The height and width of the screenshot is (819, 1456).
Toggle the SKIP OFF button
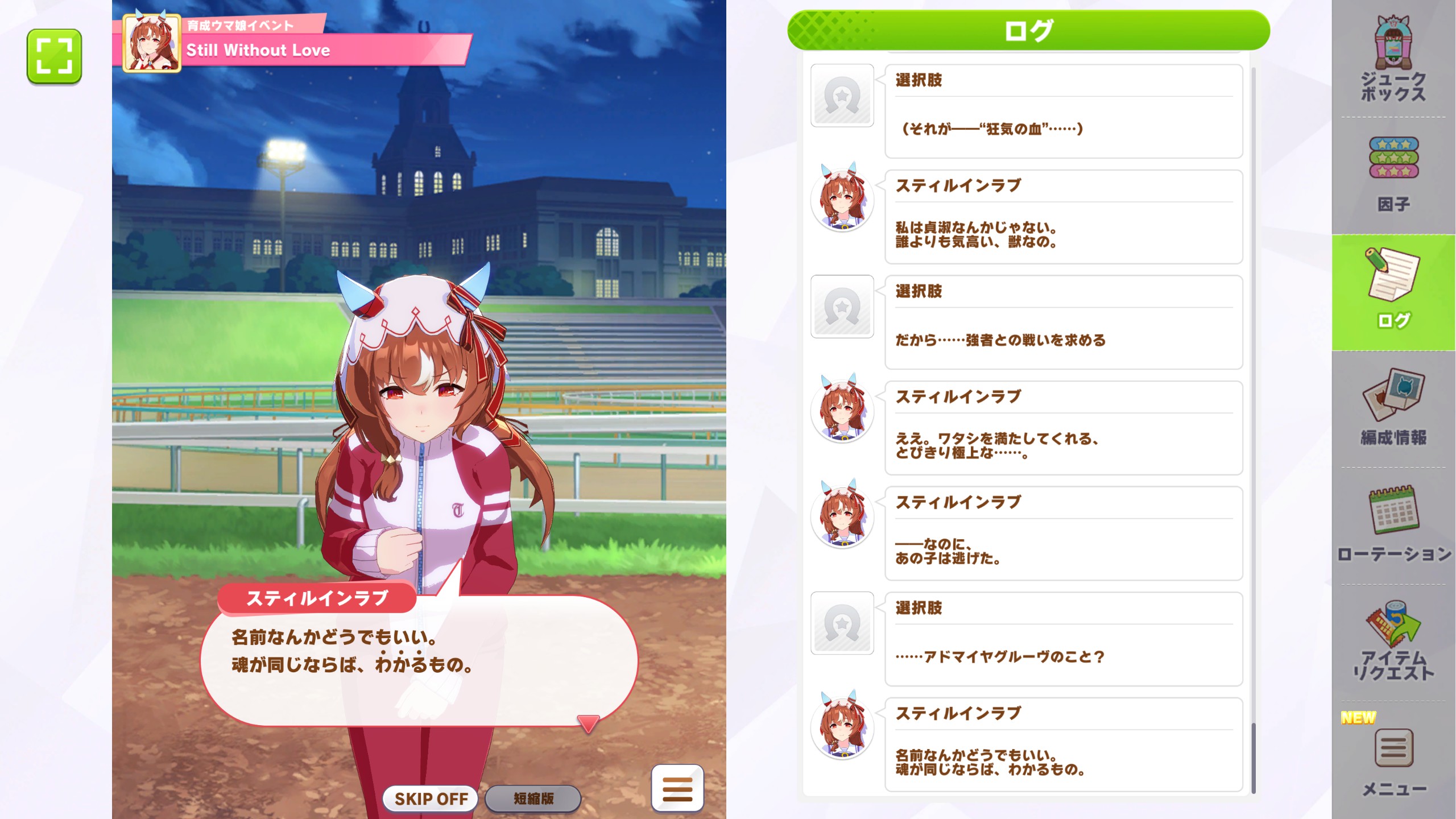pos(431,799)
